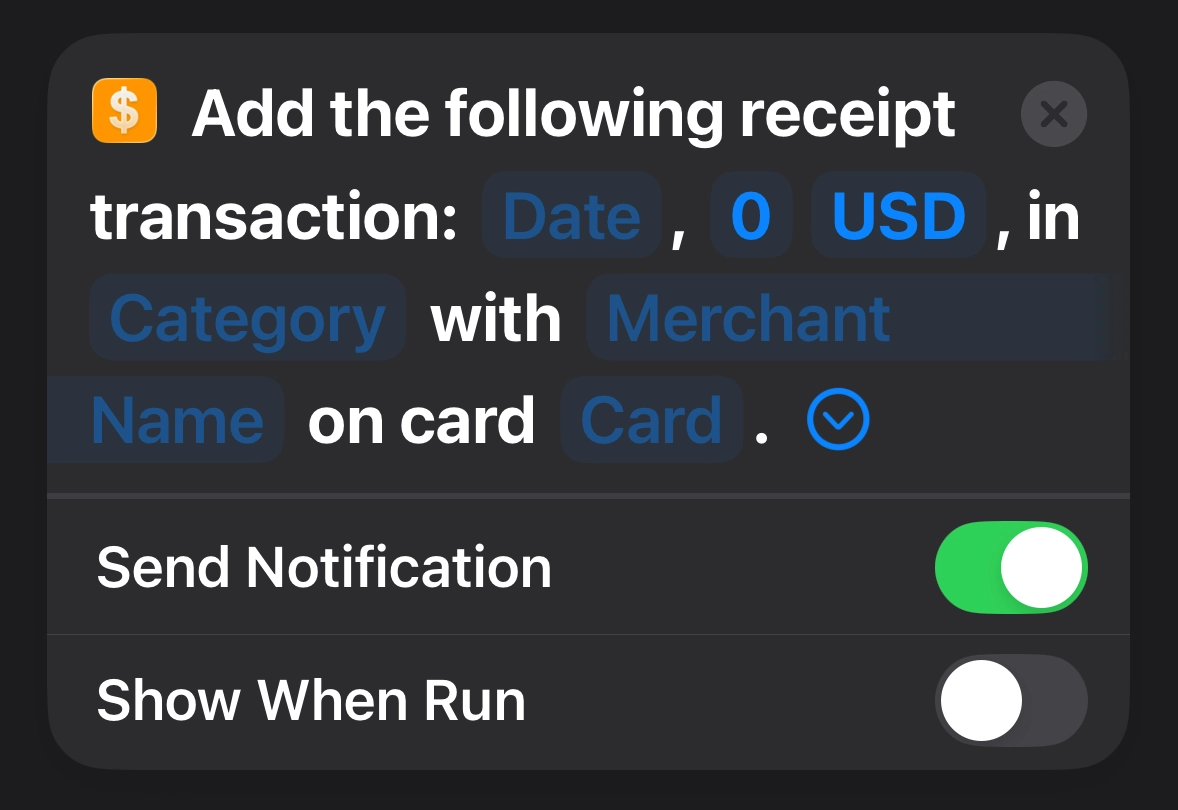The height and width of the screenshot is (810, 1178).
Task: Select the Card parameter
Action: (651, 420)
